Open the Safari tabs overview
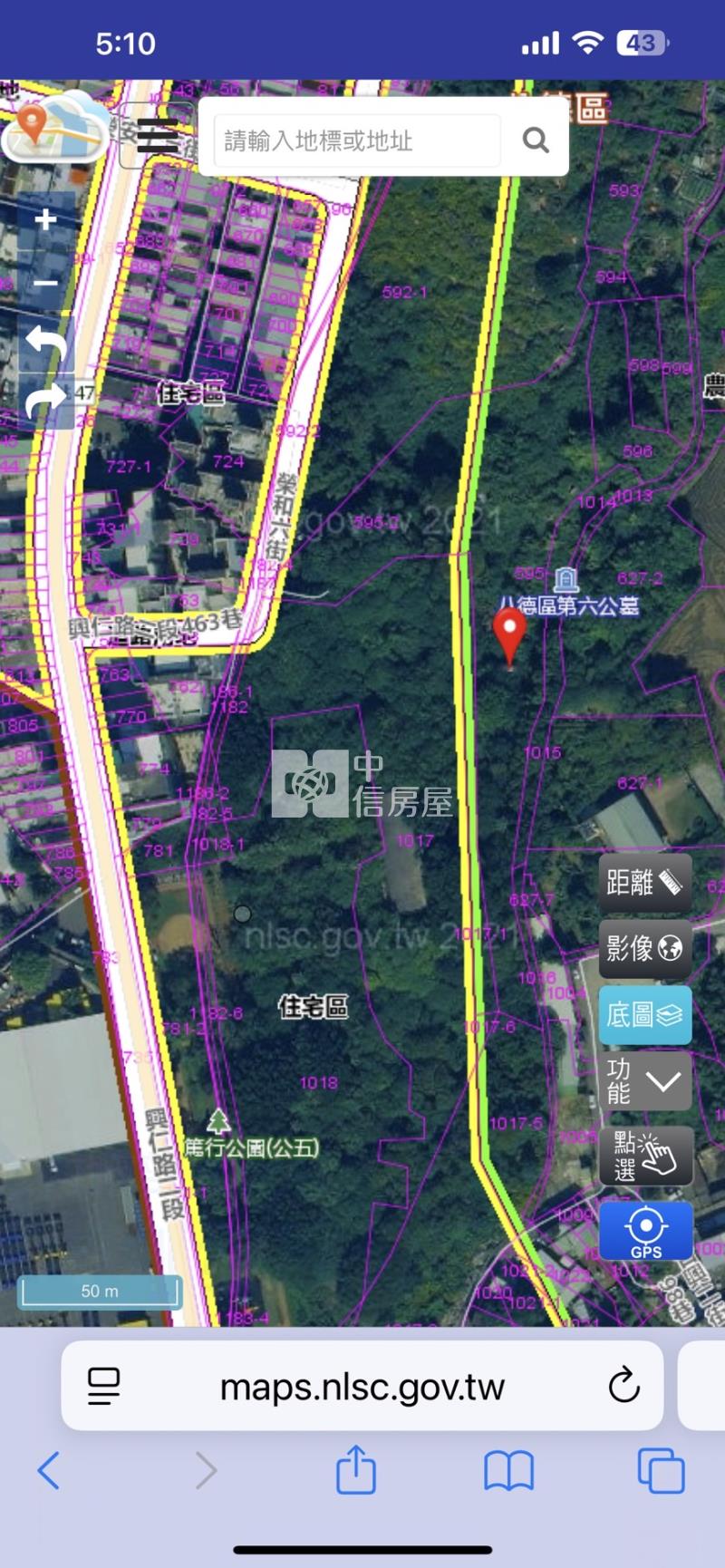This screenshot has width=725, height=1568. pyautogui.click(x=661, y=1470)
